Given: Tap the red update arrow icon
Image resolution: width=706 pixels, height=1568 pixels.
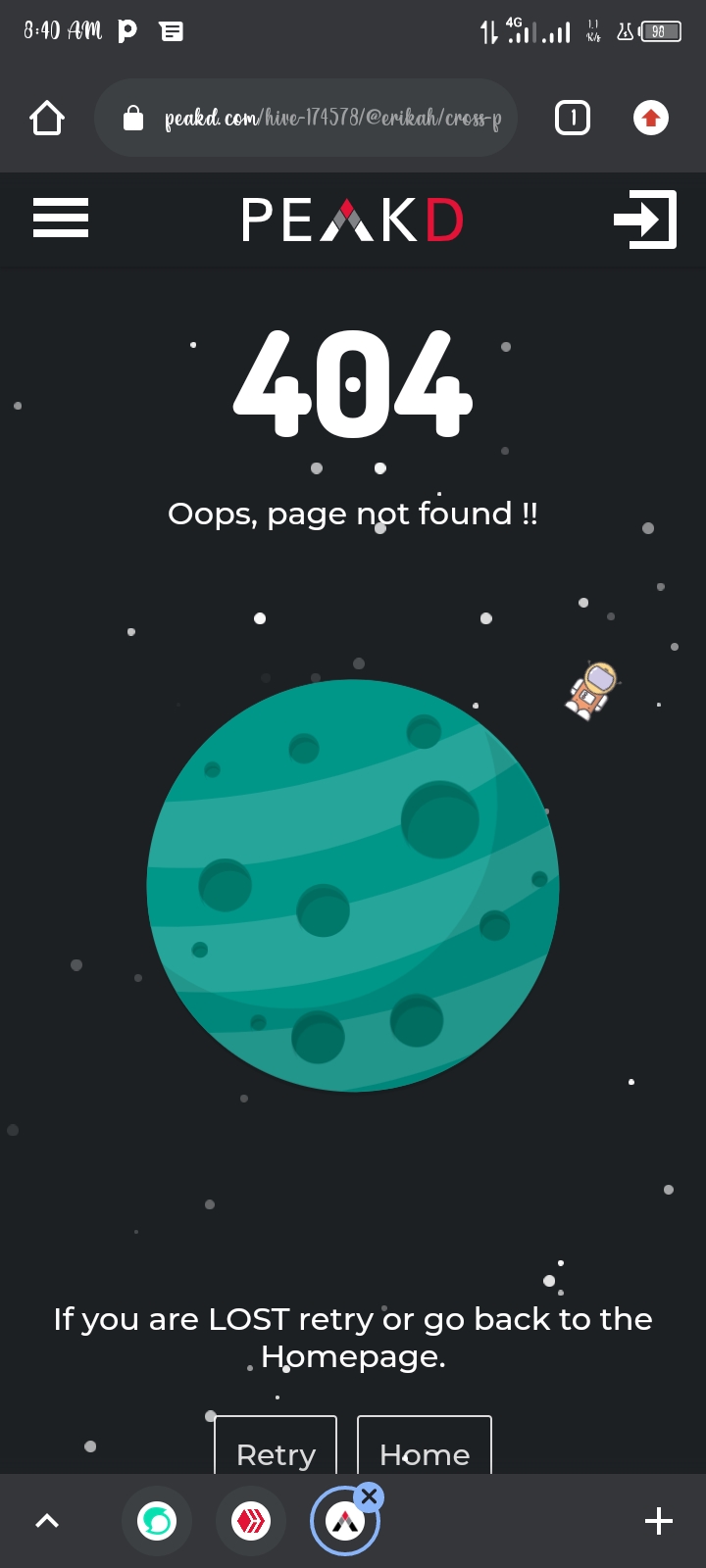Looking at the screenshot, I should (x=650, y=119).
